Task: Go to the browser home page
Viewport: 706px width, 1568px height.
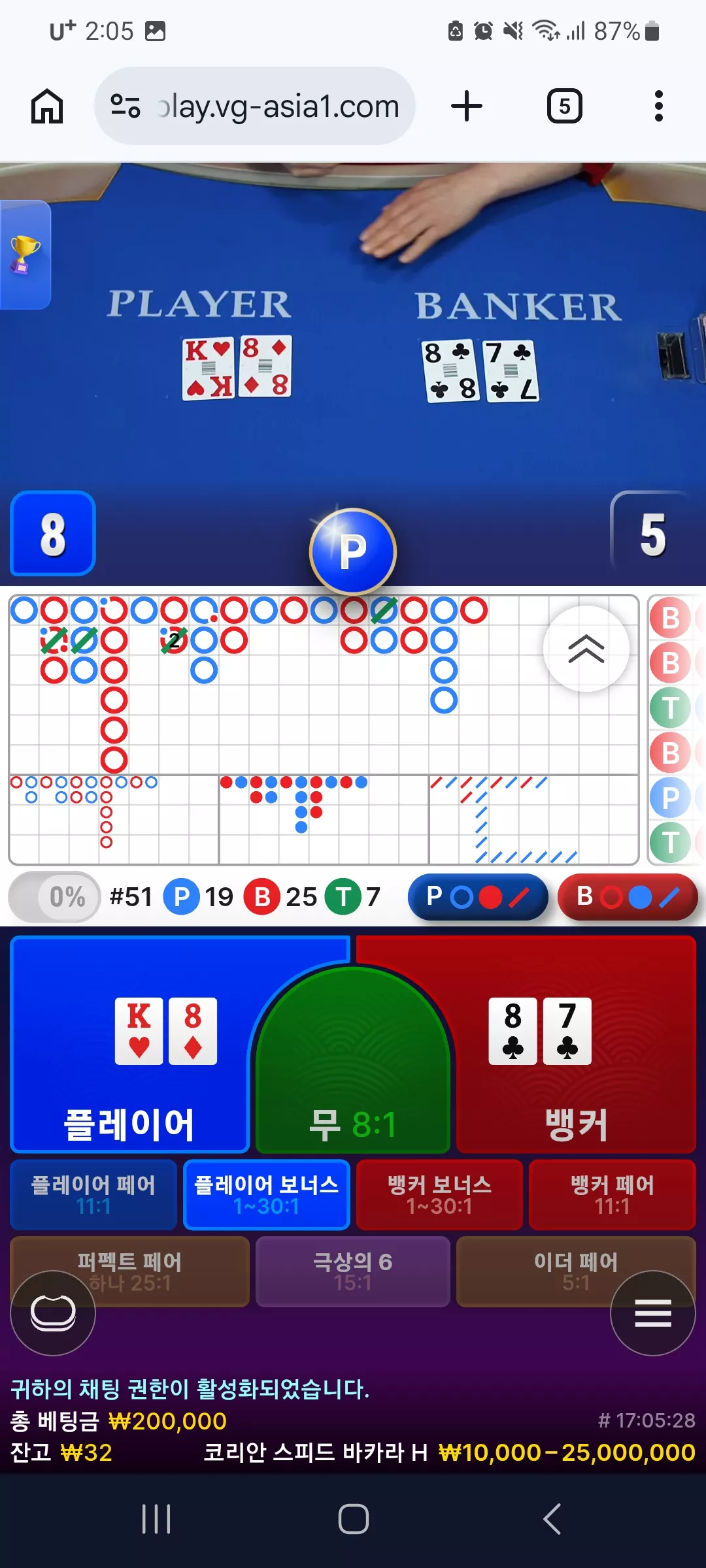Action: pos(47,106)
